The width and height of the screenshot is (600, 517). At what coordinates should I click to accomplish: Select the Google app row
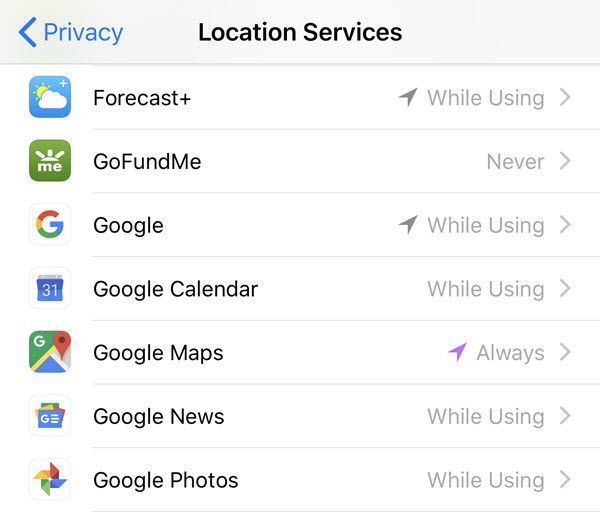300,225
